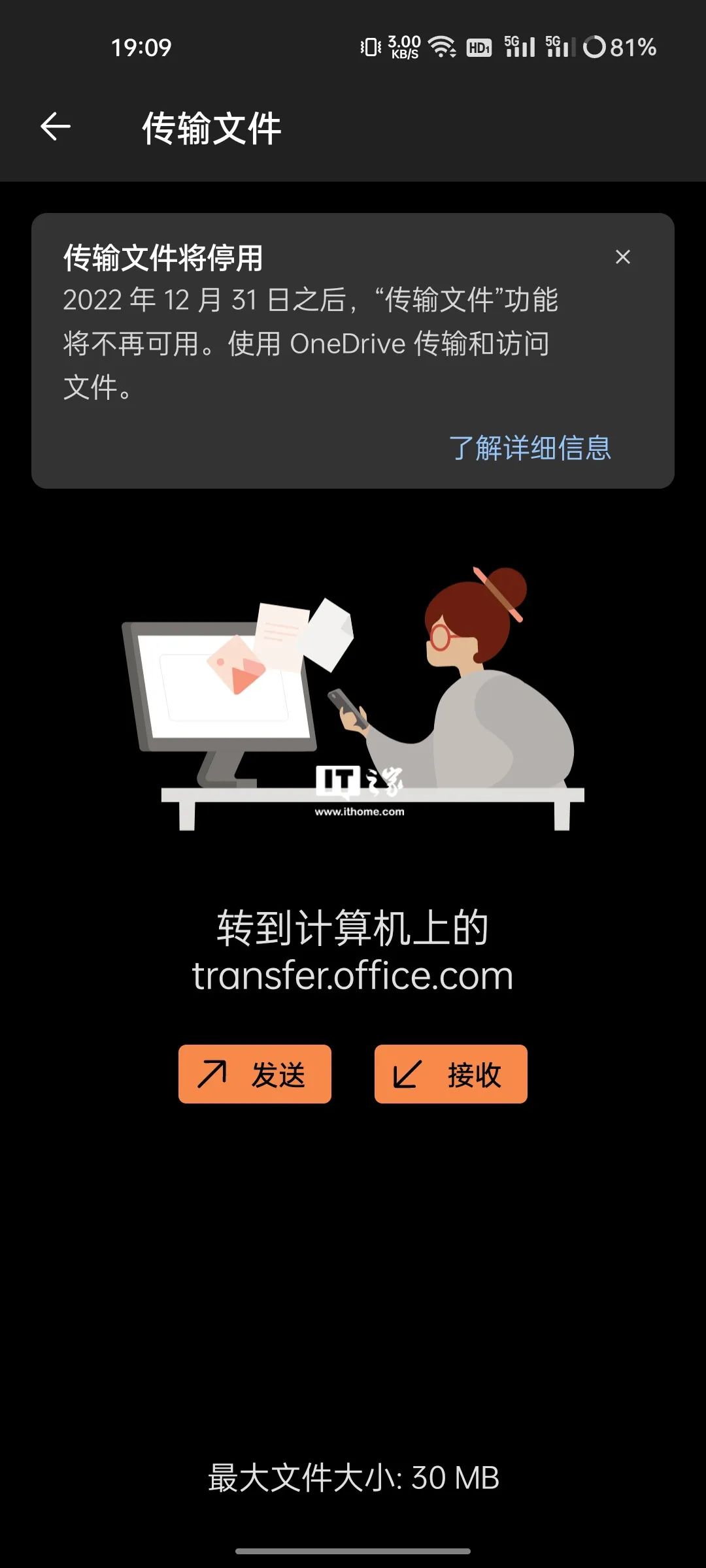706x1568 pixels.
Task: Tap the Wi-Fi icon in the status bar
Action: coord(442,47)
